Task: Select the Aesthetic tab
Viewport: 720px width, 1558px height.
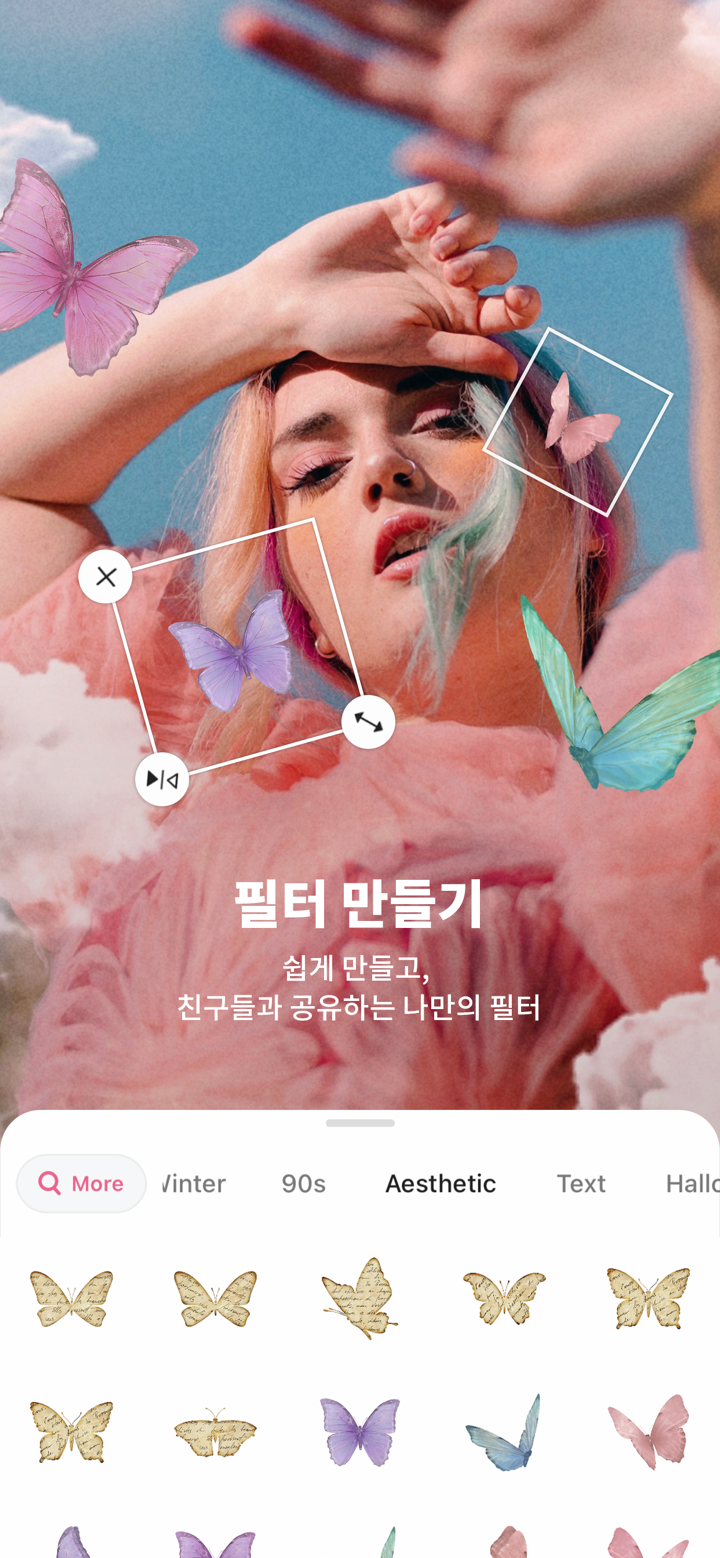Action: [440, 1183]
